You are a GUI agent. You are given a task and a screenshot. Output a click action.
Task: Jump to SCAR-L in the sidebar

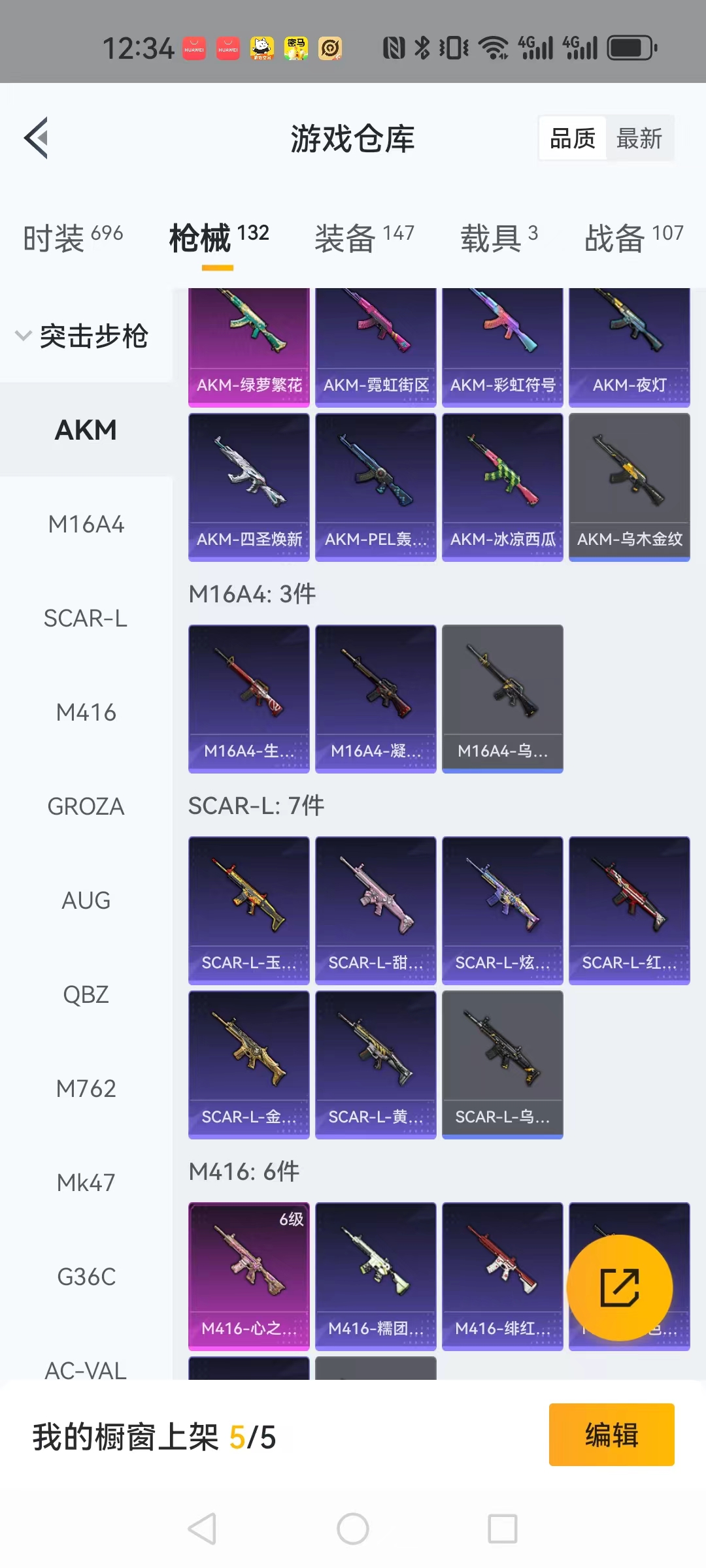point(86,618)
